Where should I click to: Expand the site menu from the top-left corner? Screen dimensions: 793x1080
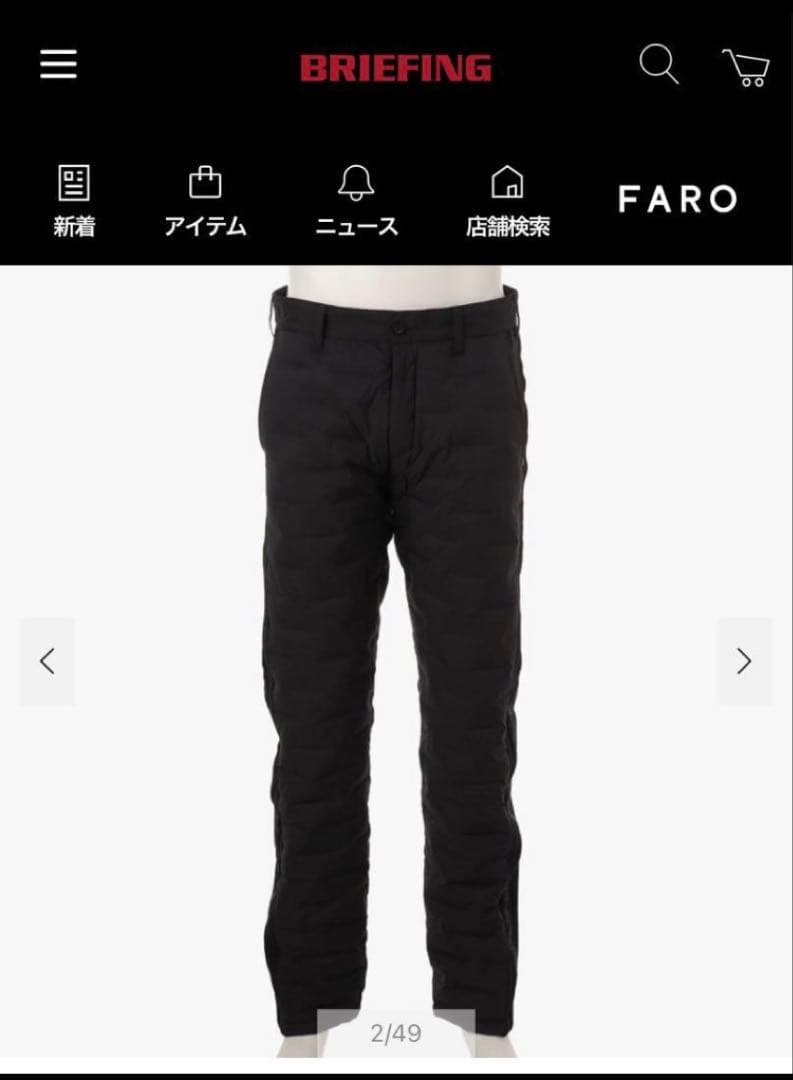pyautogui.click(x=60, y=64)
